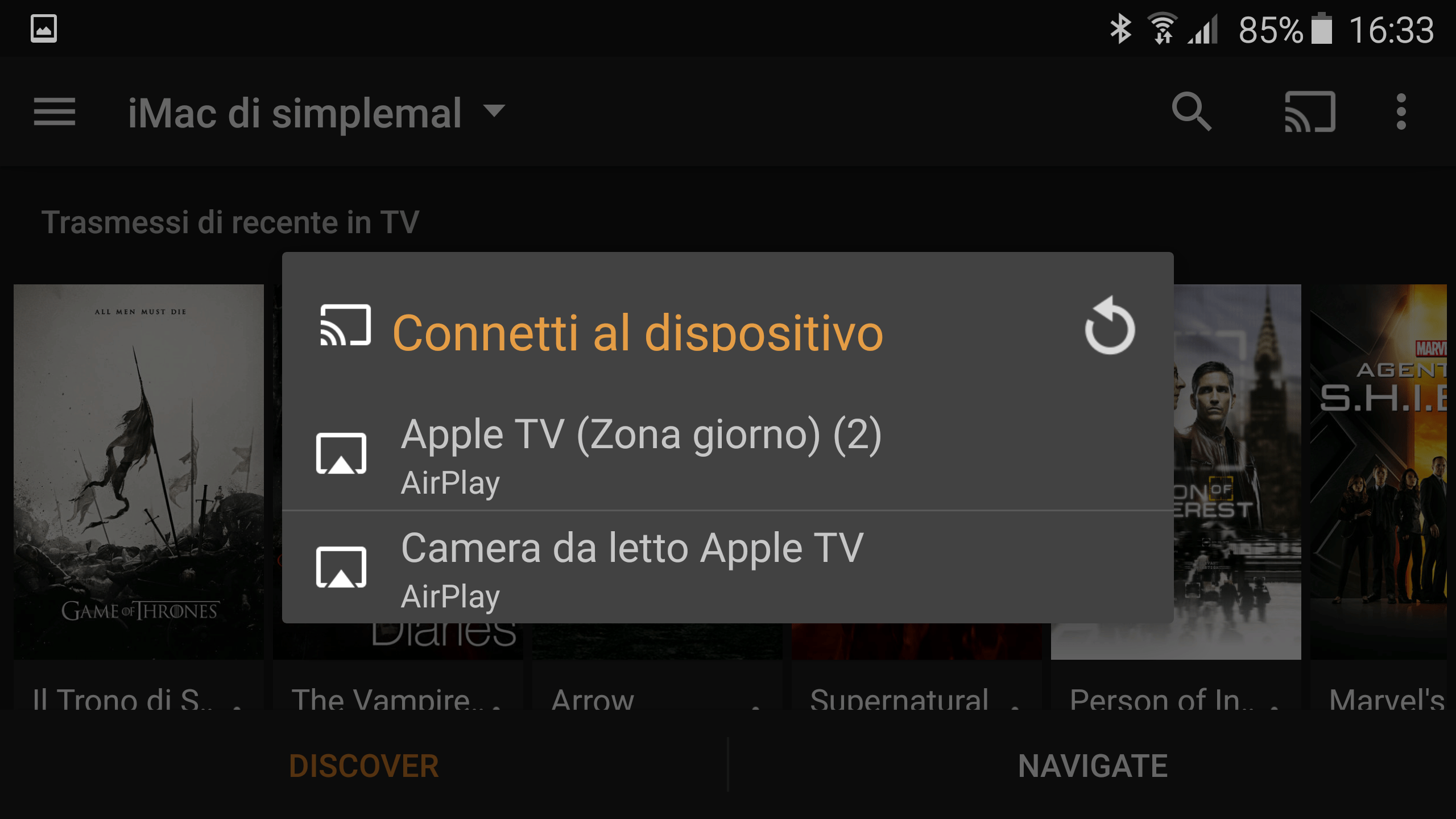Open the hamburger drawer menu
The height and width of the screenshot is (819, 1456).
55,111
